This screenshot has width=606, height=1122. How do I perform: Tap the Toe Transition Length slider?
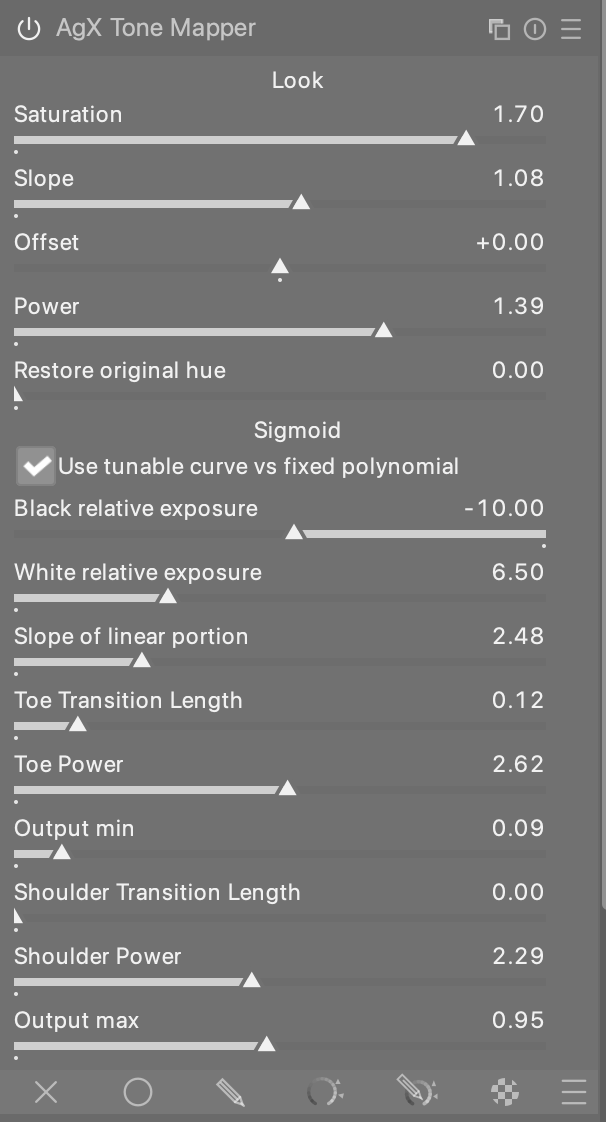(280, 726)
